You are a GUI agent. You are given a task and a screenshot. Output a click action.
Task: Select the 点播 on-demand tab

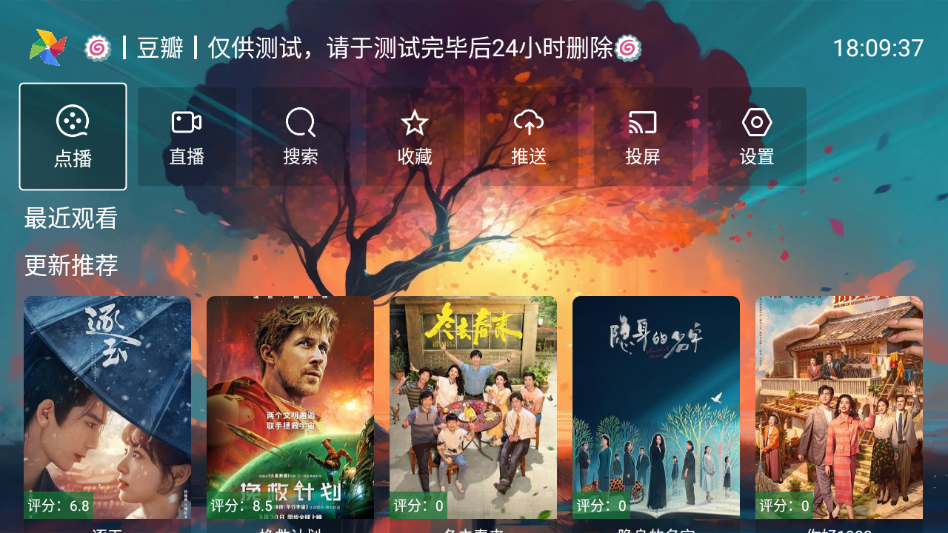click(73, 137)
